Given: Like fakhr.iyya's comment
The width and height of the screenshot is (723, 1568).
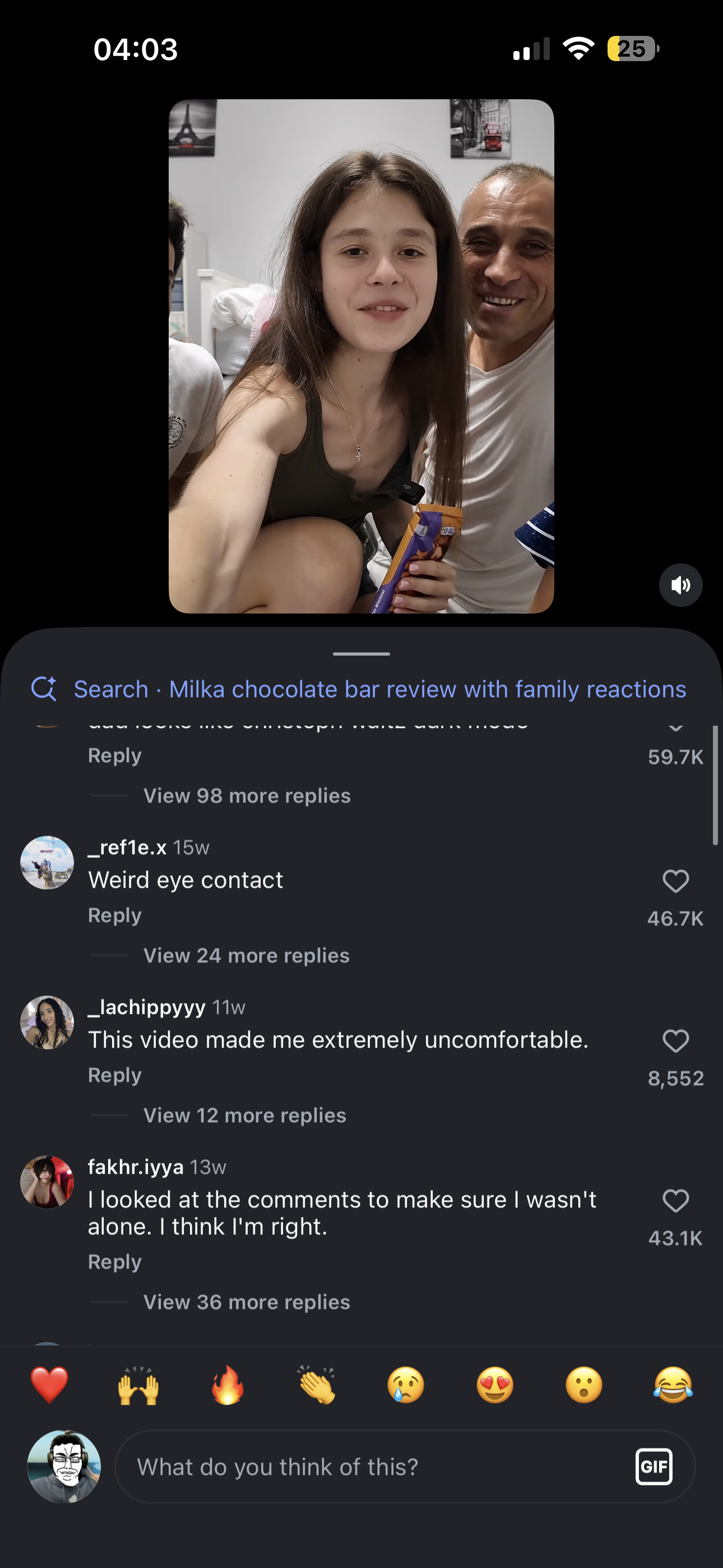Looking at the screenshot, I should (675, 1201).
